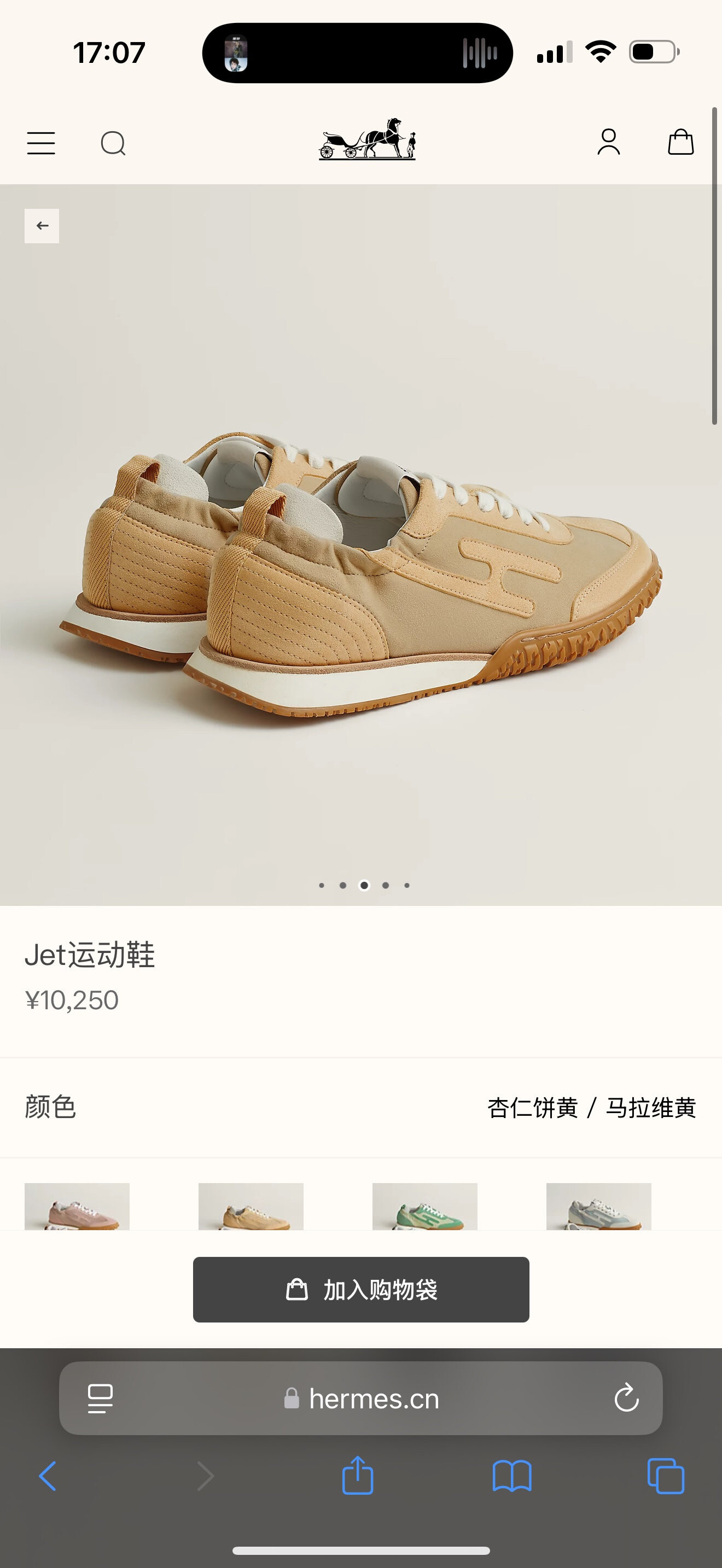Jump to the fourth product image dot

pyautogui.click(x=386, y=885)
